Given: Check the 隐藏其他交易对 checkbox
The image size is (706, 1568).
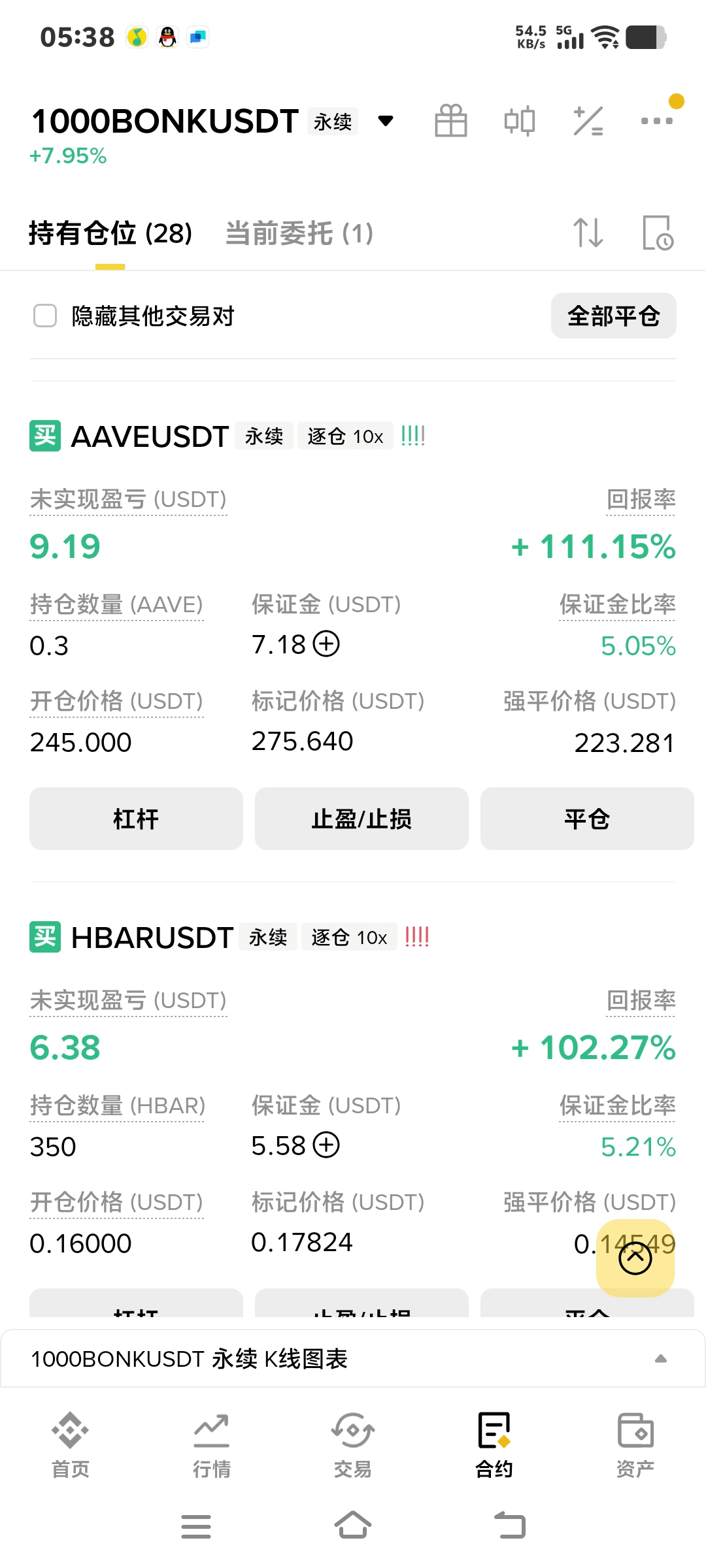Looking at the screenshot, I should point(45,316).
